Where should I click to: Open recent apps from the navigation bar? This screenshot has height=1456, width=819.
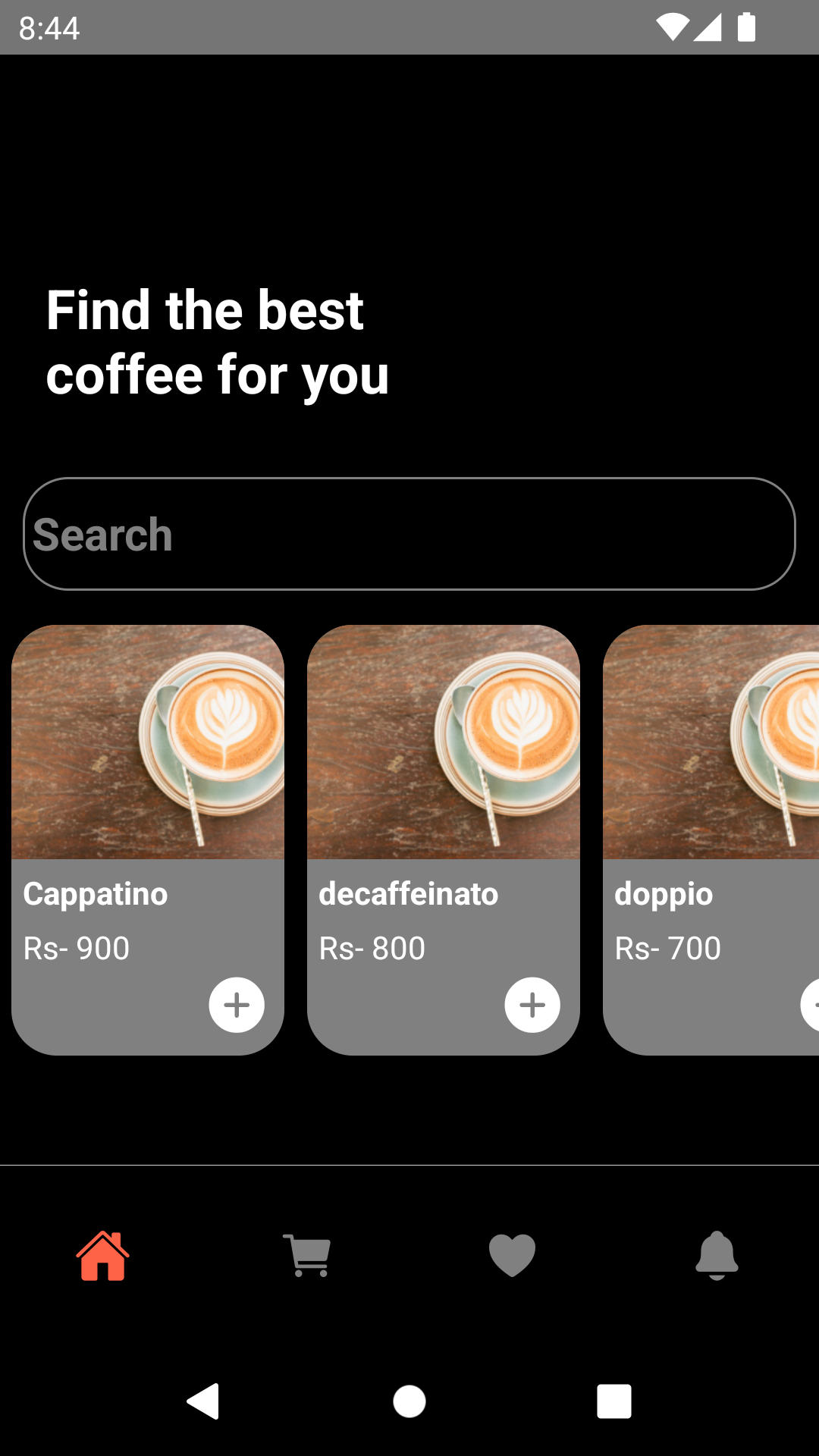(x=614, y=1401)
